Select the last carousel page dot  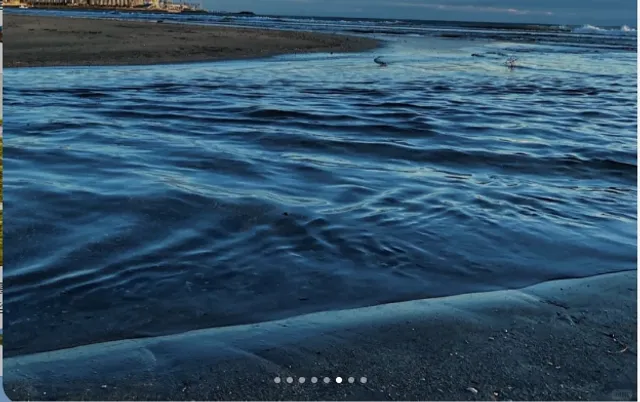(x=363, y=380)
